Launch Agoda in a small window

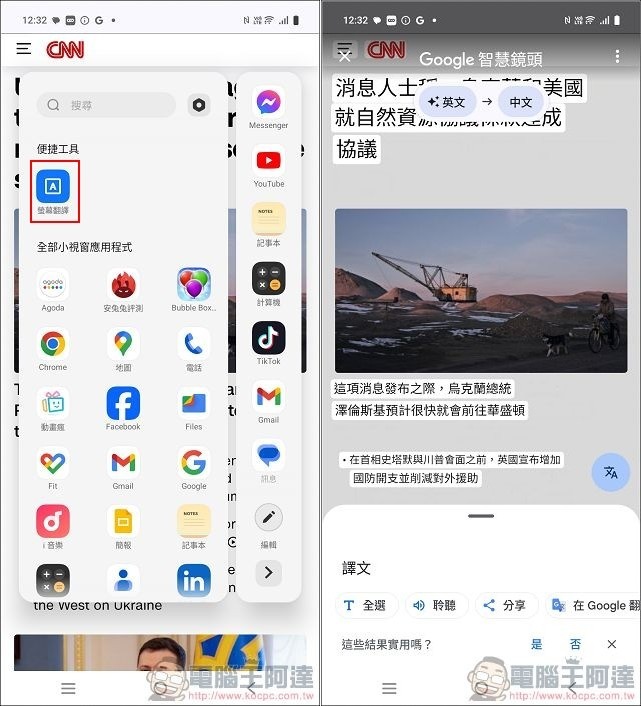53,290
